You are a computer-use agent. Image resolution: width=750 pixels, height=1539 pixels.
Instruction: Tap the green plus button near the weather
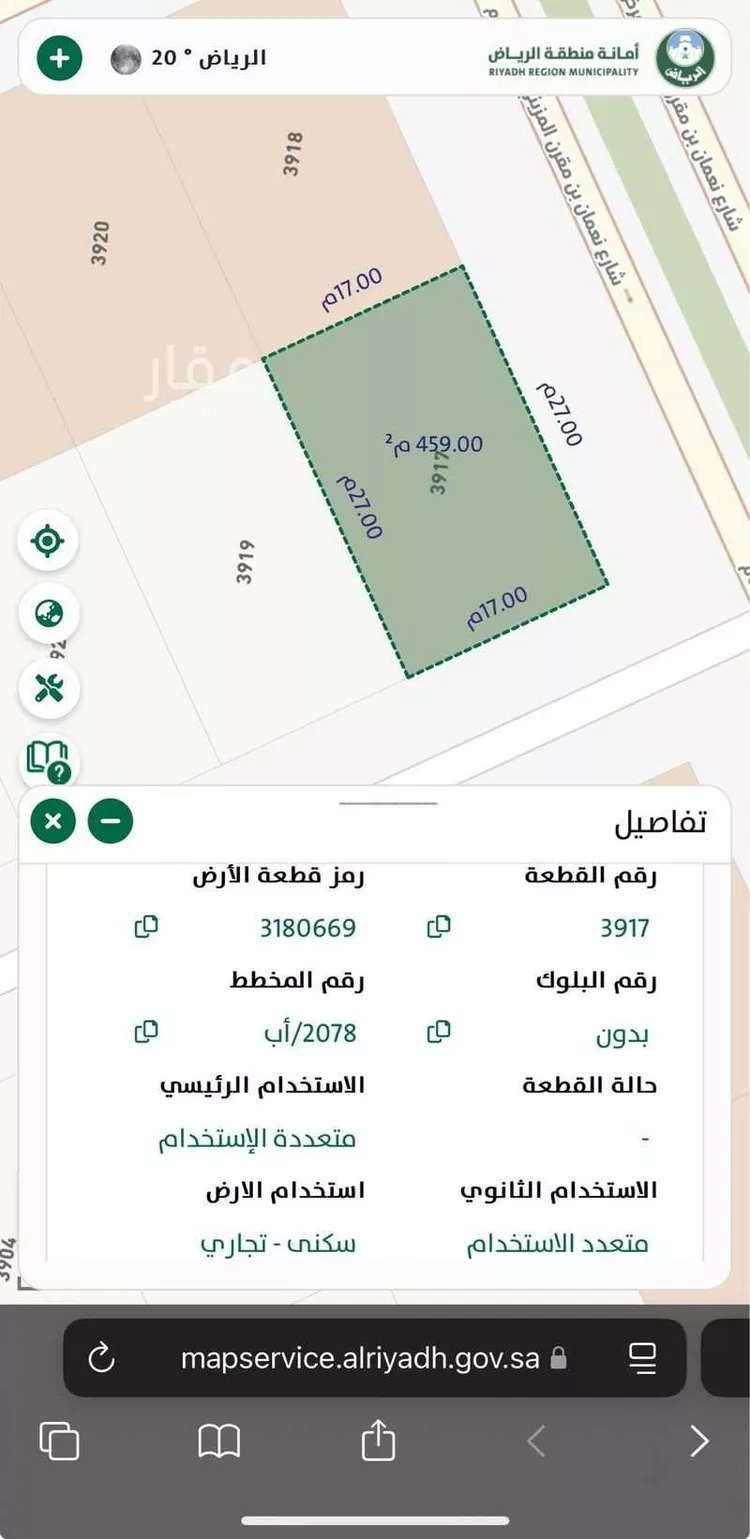(57, 57)
